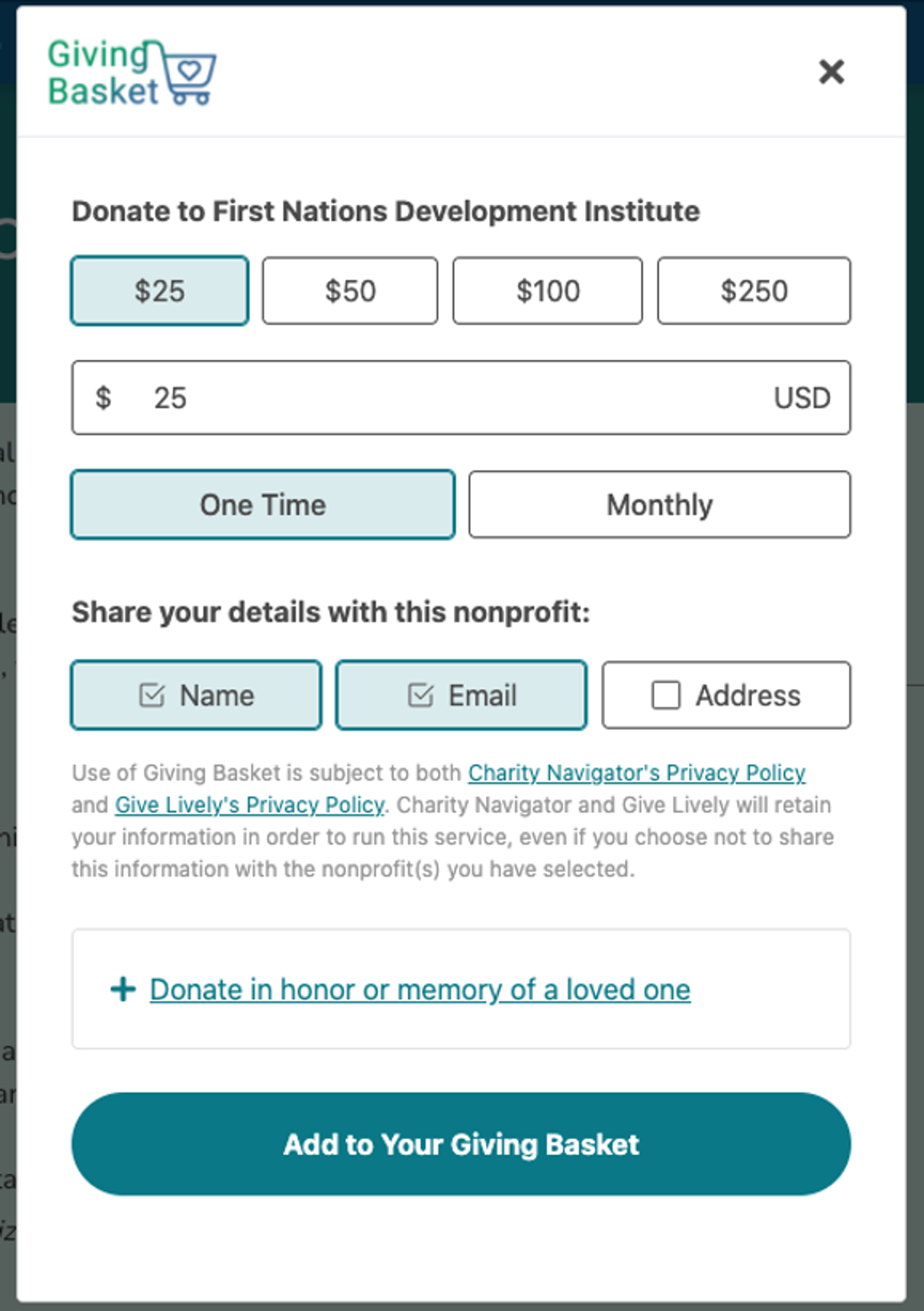This screenshot has width=924, height=1311.
Task: Open Give Lively's Privacy Policy link
Action: pyautogui.click(x=249, y=805)
